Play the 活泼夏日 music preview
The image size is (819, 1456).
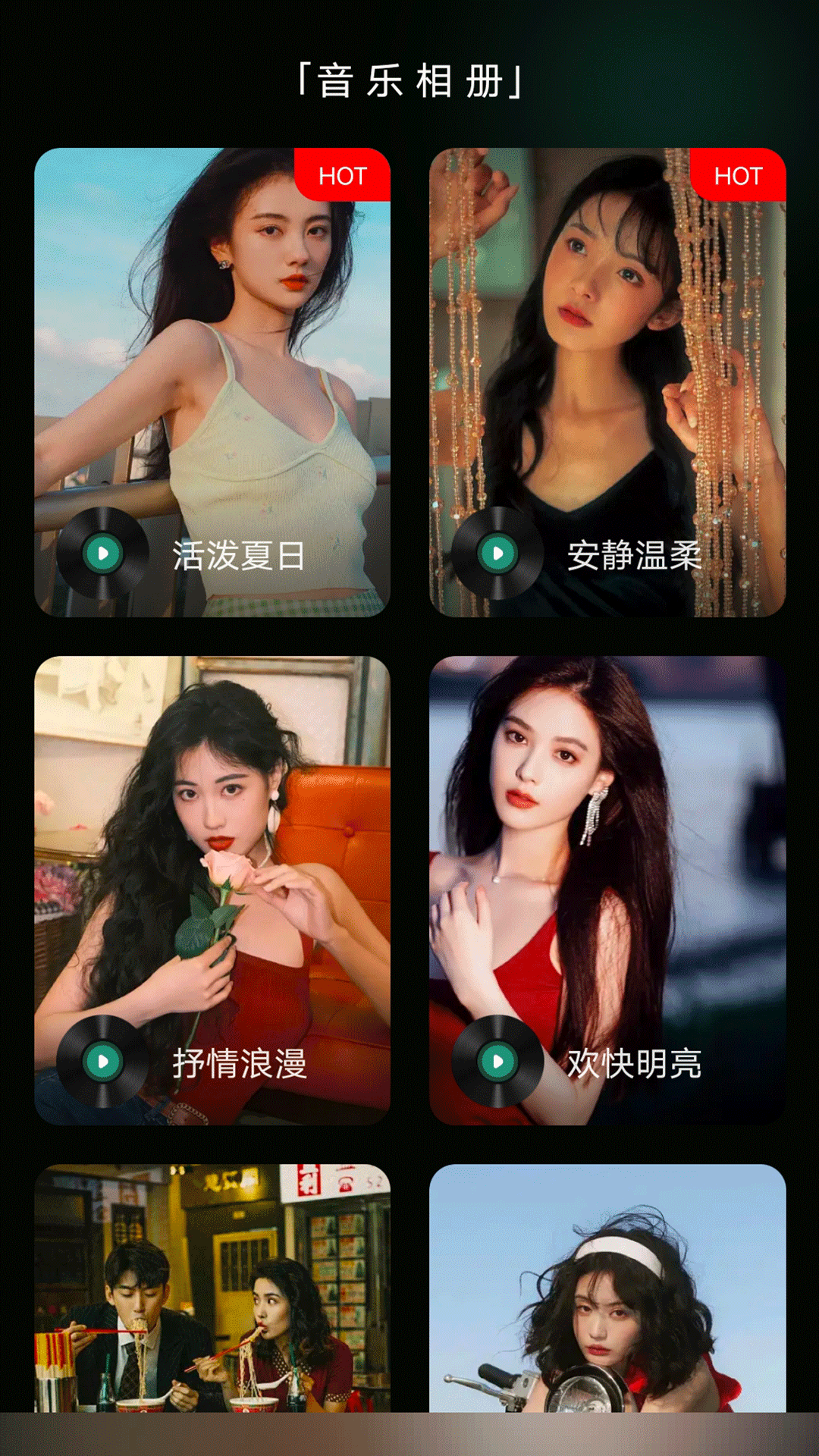pyautogui.click(x=103, y=554)
